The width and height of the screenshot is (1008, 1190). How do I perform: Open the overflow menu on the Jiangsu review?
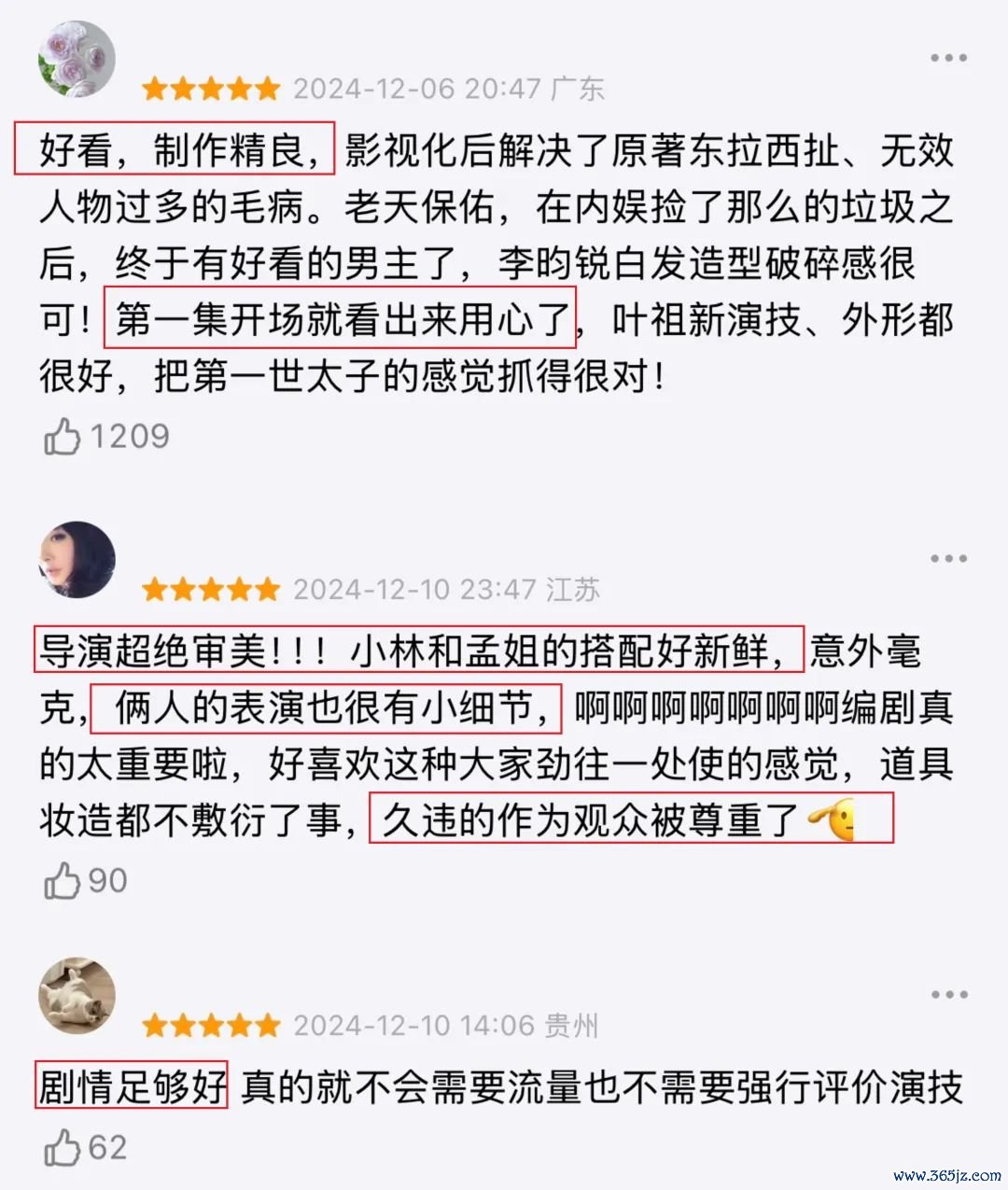(948, 559)
